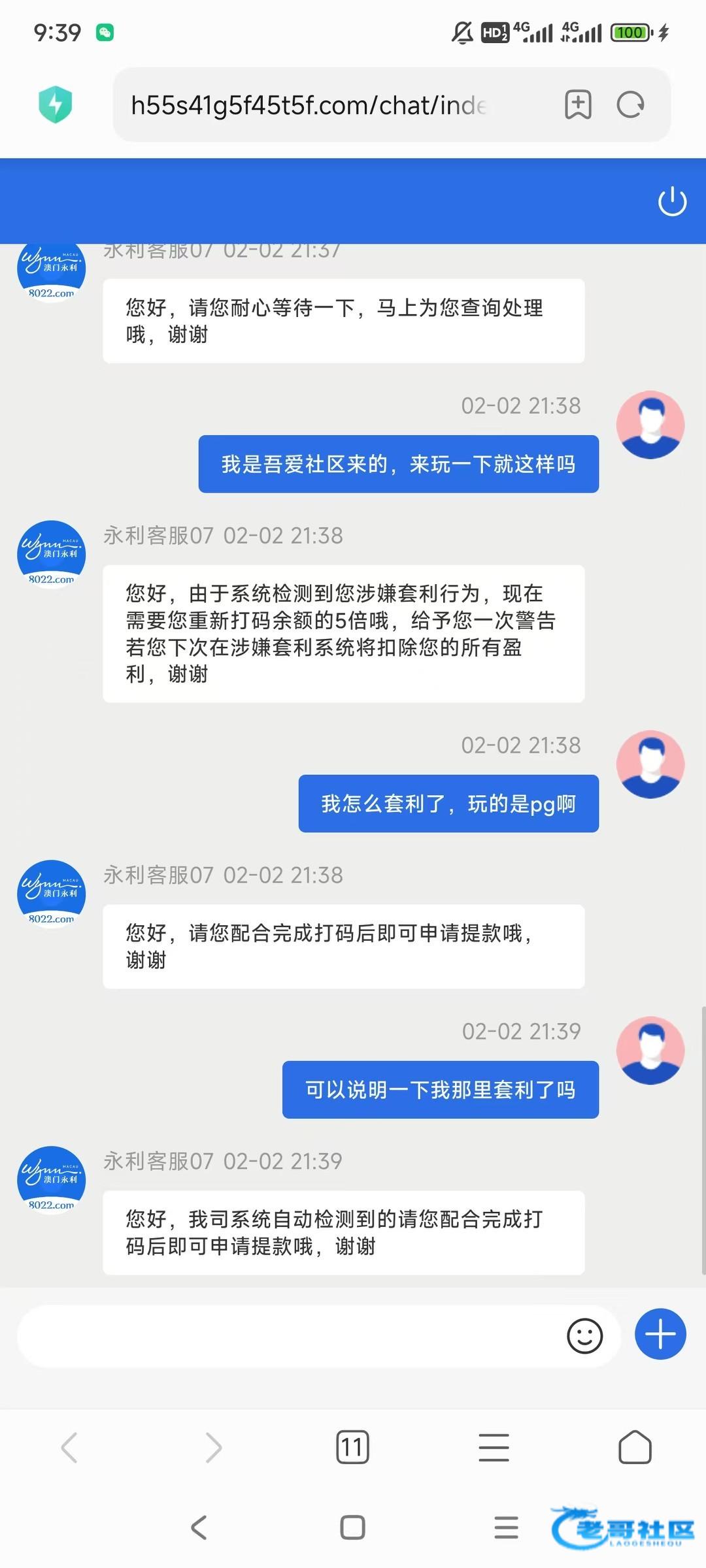The height and width of the screenshot is (1568, 706).
Task: Go back to the previous web page
Action: tap(70, 1448)
